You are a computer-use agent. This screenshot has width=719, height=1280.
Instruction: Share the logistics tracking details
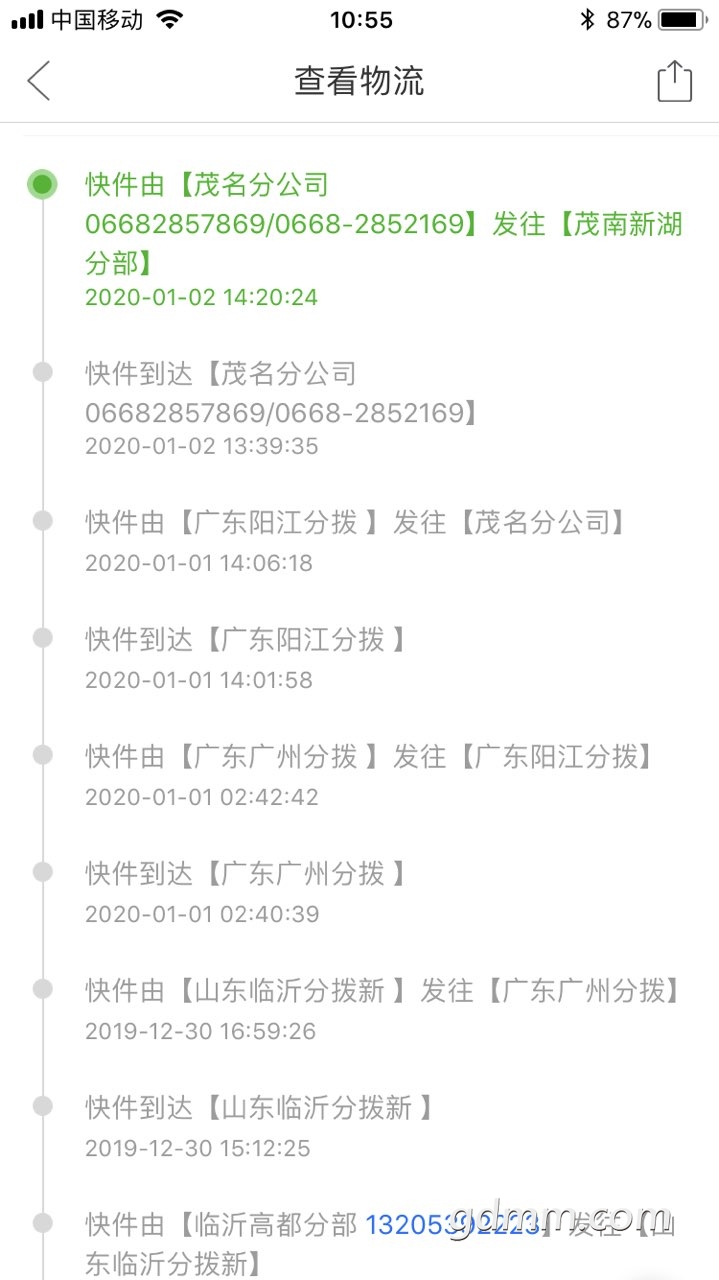(674, 81)
